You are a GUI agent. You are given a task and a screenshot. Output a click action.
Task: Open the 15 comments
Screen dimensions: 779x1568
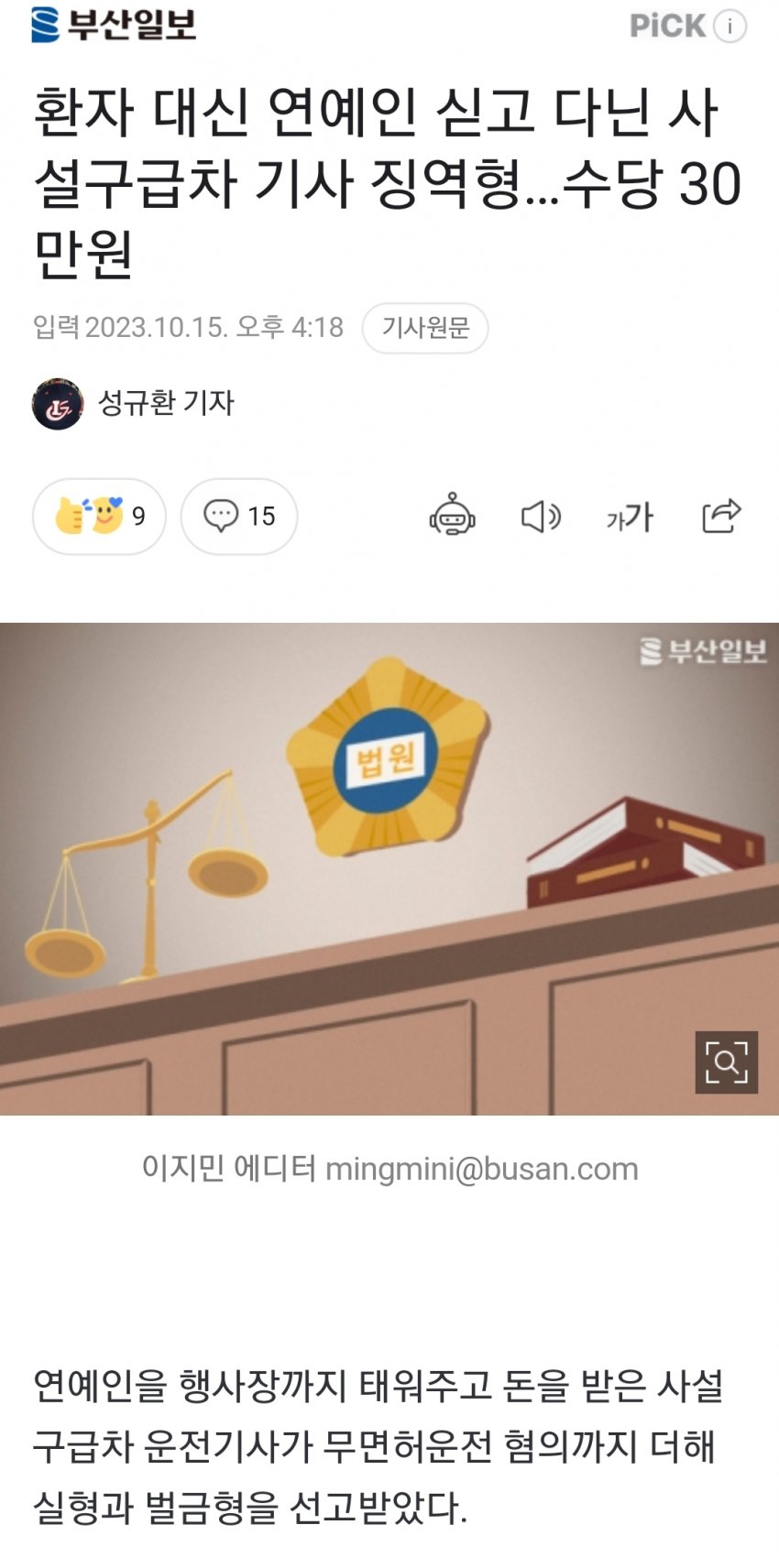click(x=239, y=517)
